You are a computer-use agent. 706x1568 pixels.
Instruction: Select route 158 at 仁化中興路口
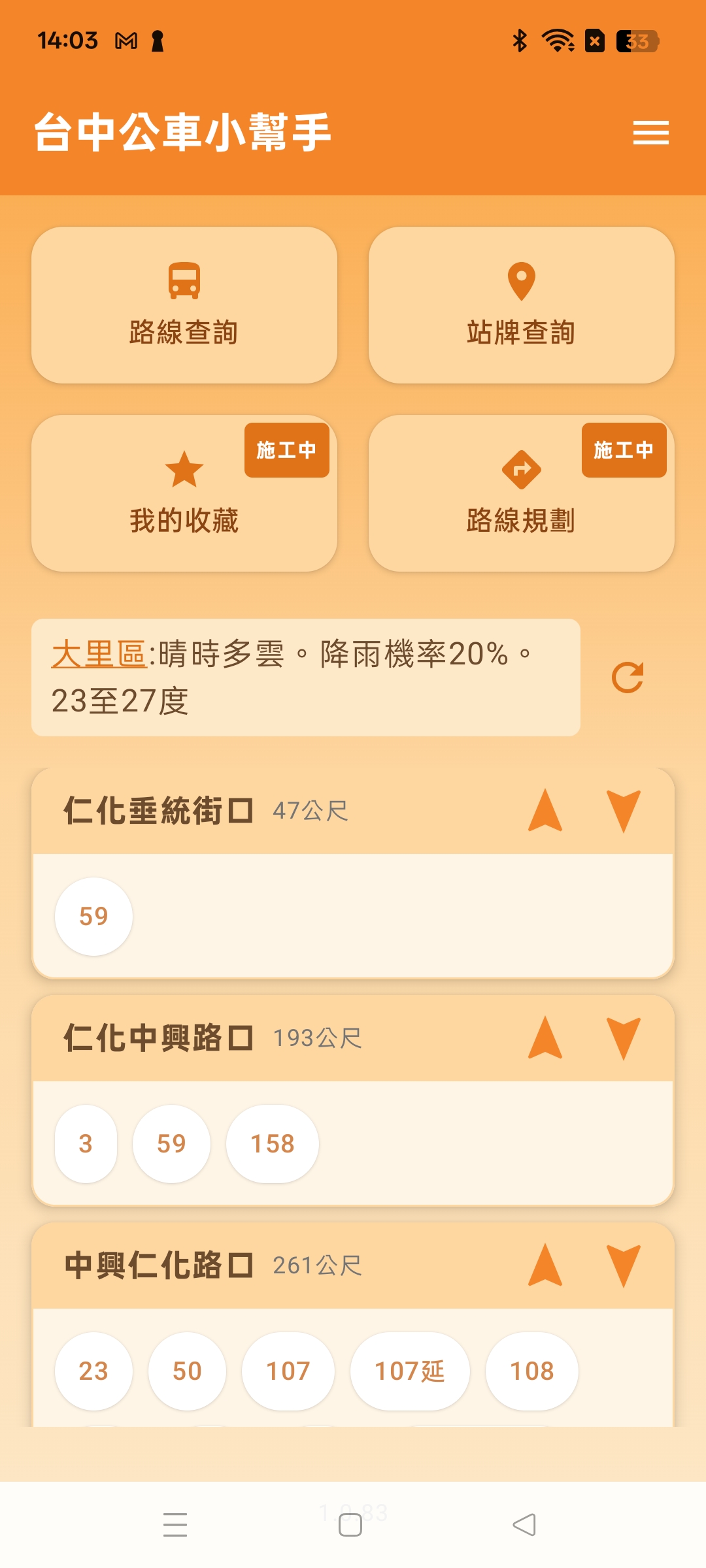[x=272, y=1143]
